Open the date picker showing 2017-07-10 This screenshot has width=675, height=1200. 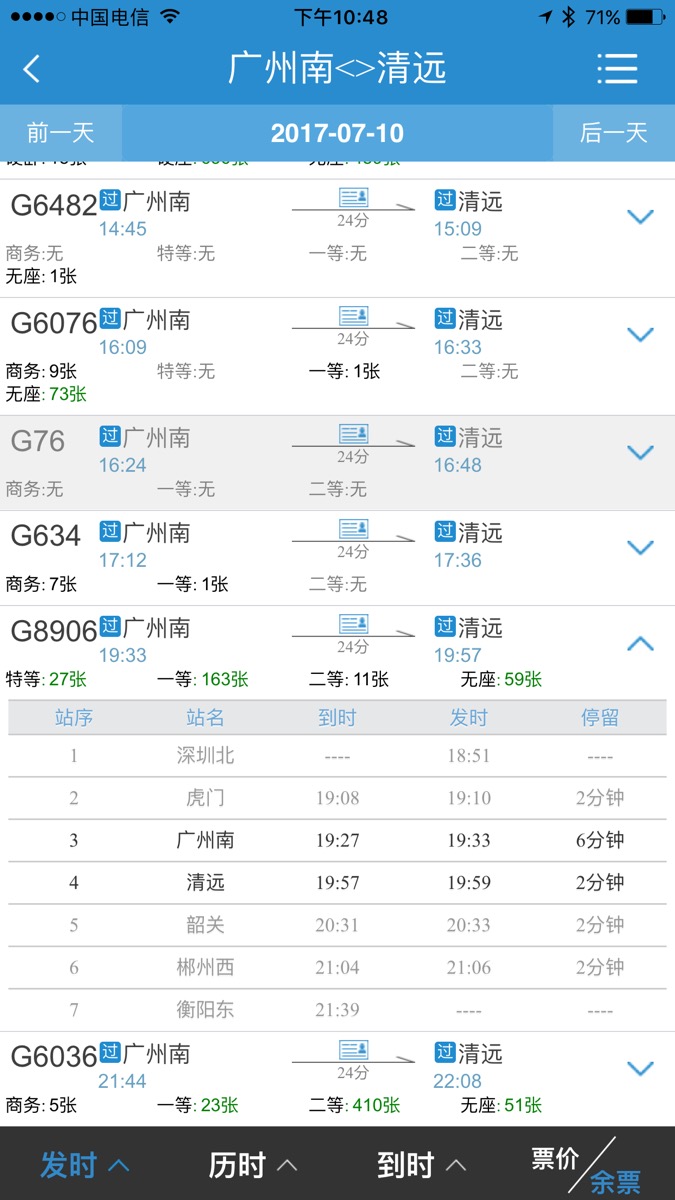[x=337, y=133]
